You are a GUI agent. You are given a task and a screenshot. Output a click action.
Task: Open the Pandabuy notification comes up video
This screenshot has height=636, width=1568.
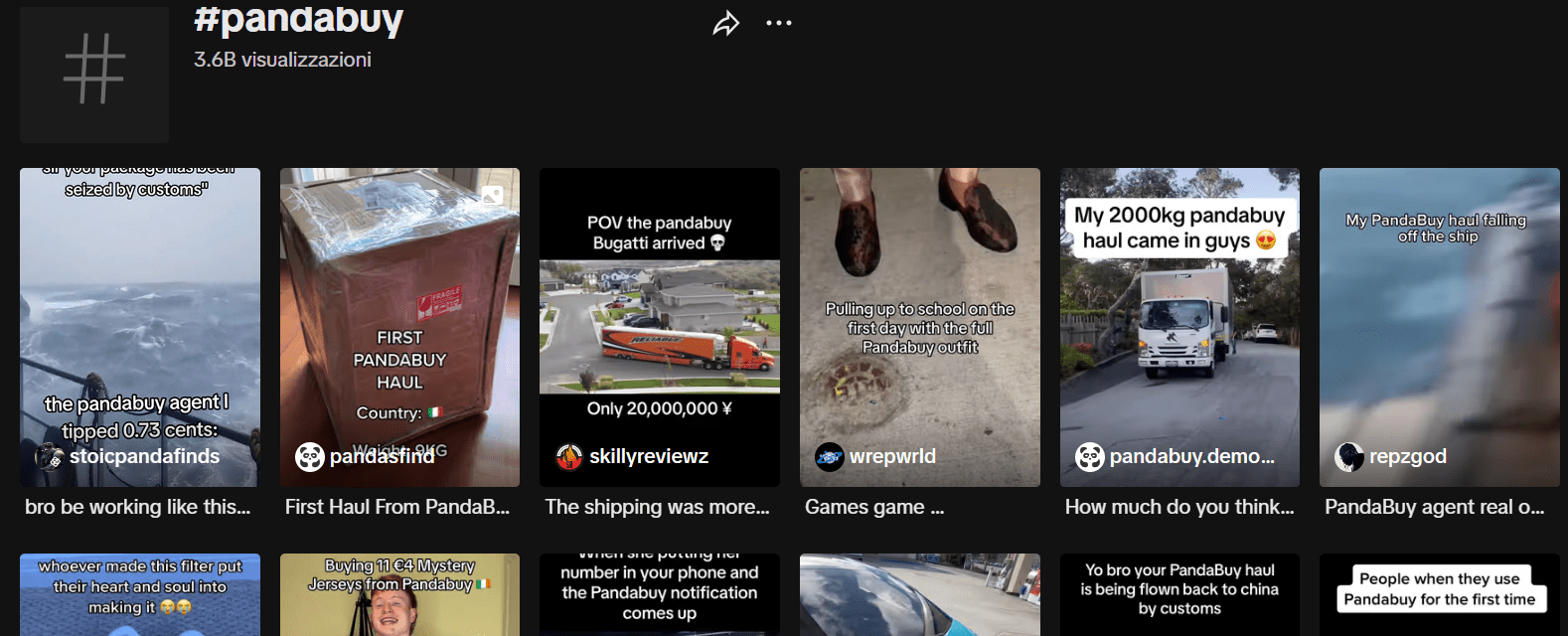pos(660,594)
